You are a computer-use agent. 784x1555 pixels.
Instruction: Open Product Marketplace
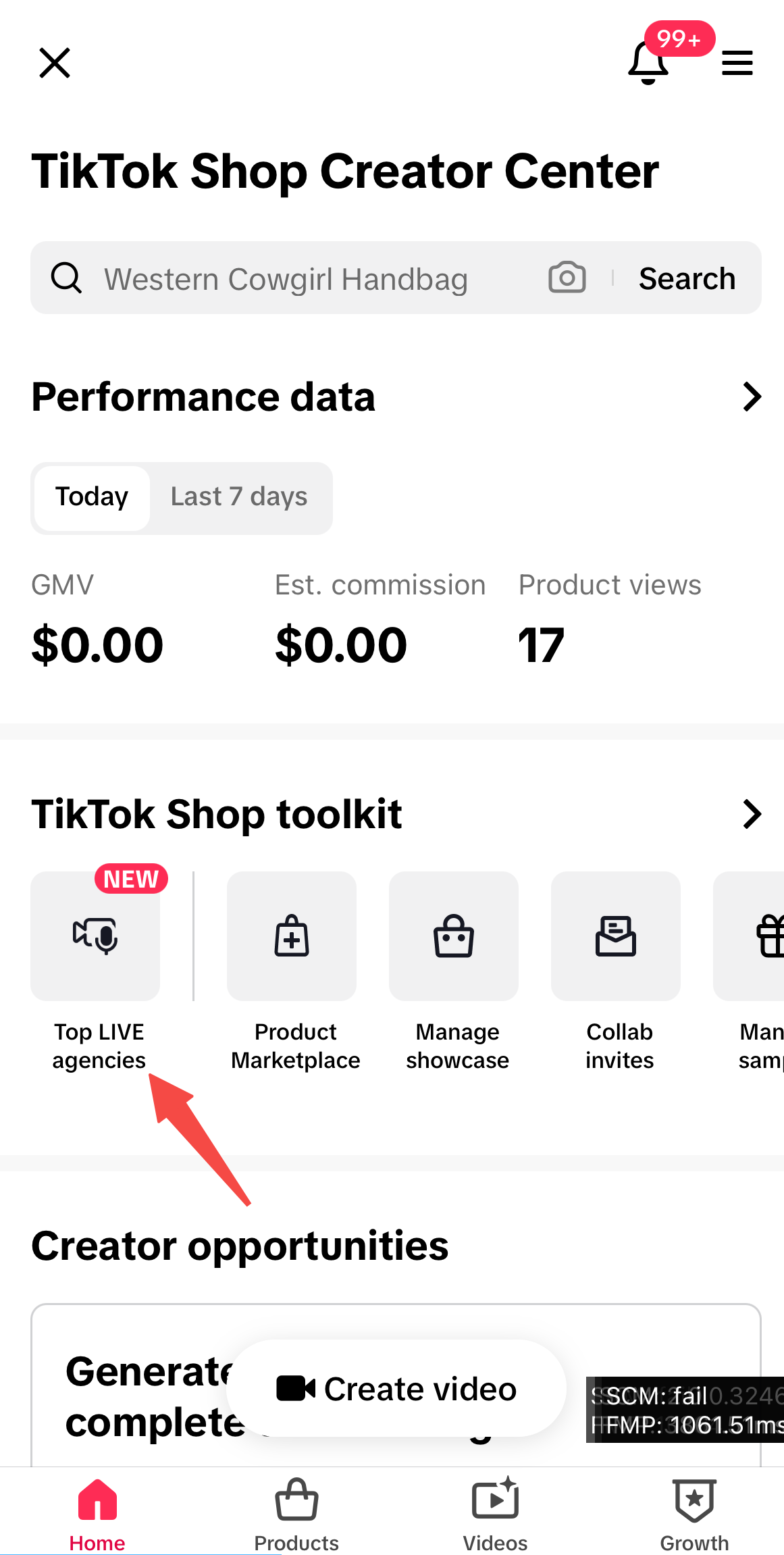(x=292, y=937)
